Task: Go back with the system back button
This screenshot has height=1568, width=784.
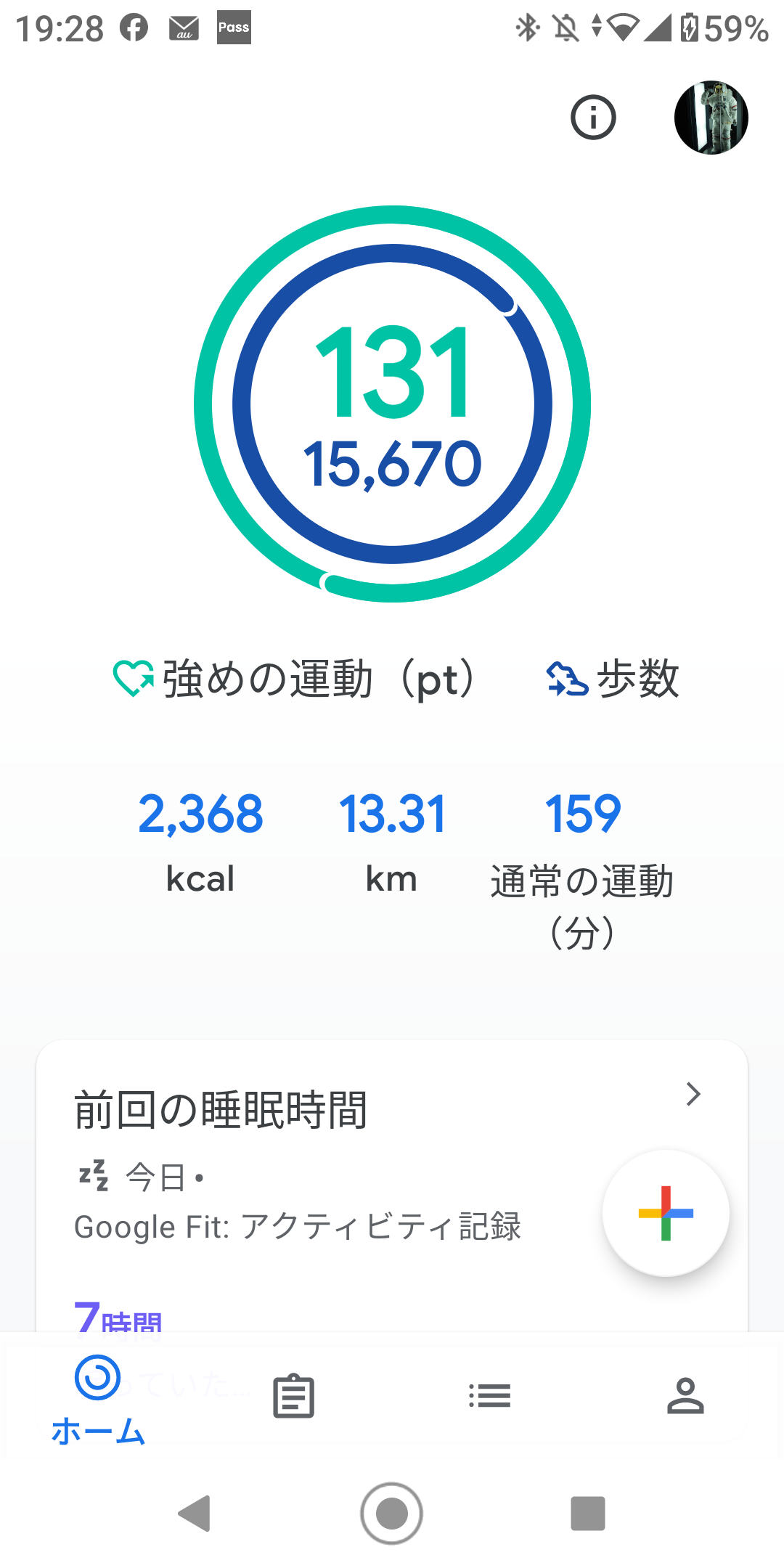Action: tap(195, 1514)
